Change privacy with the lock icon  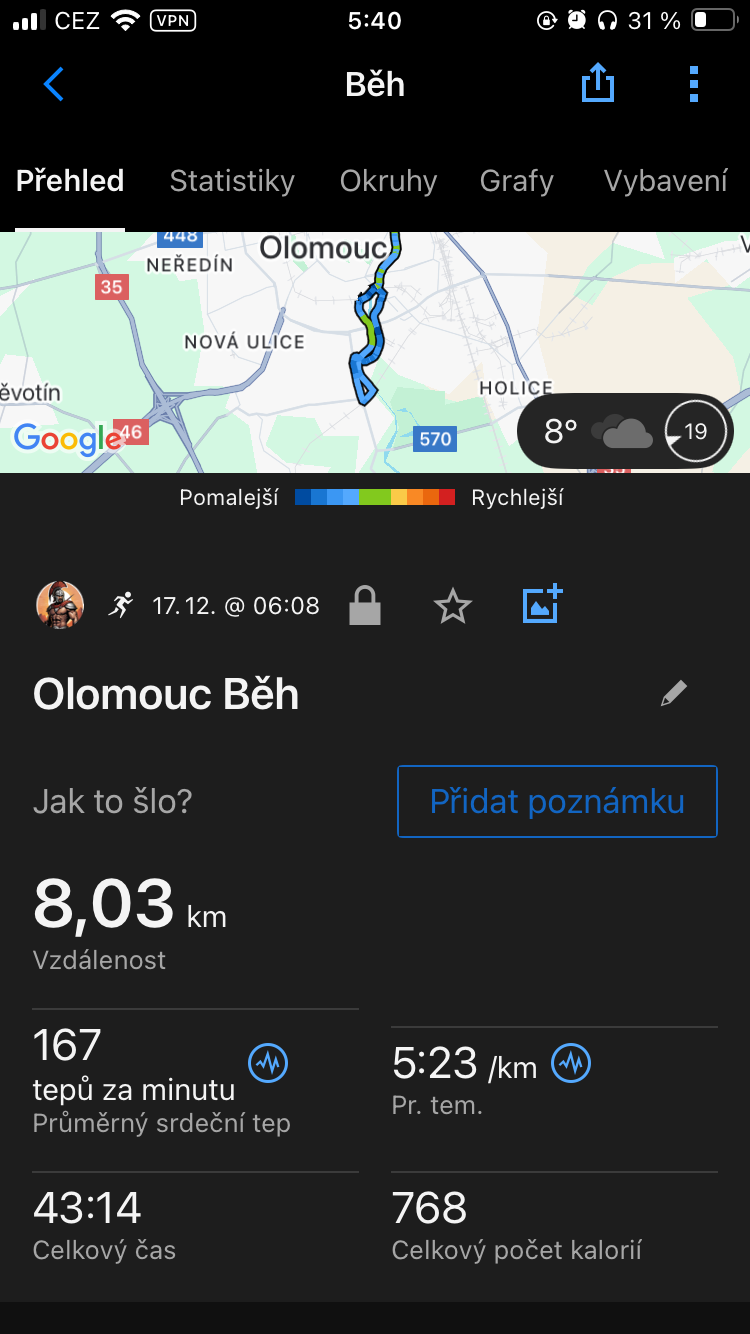pos(365,606)
